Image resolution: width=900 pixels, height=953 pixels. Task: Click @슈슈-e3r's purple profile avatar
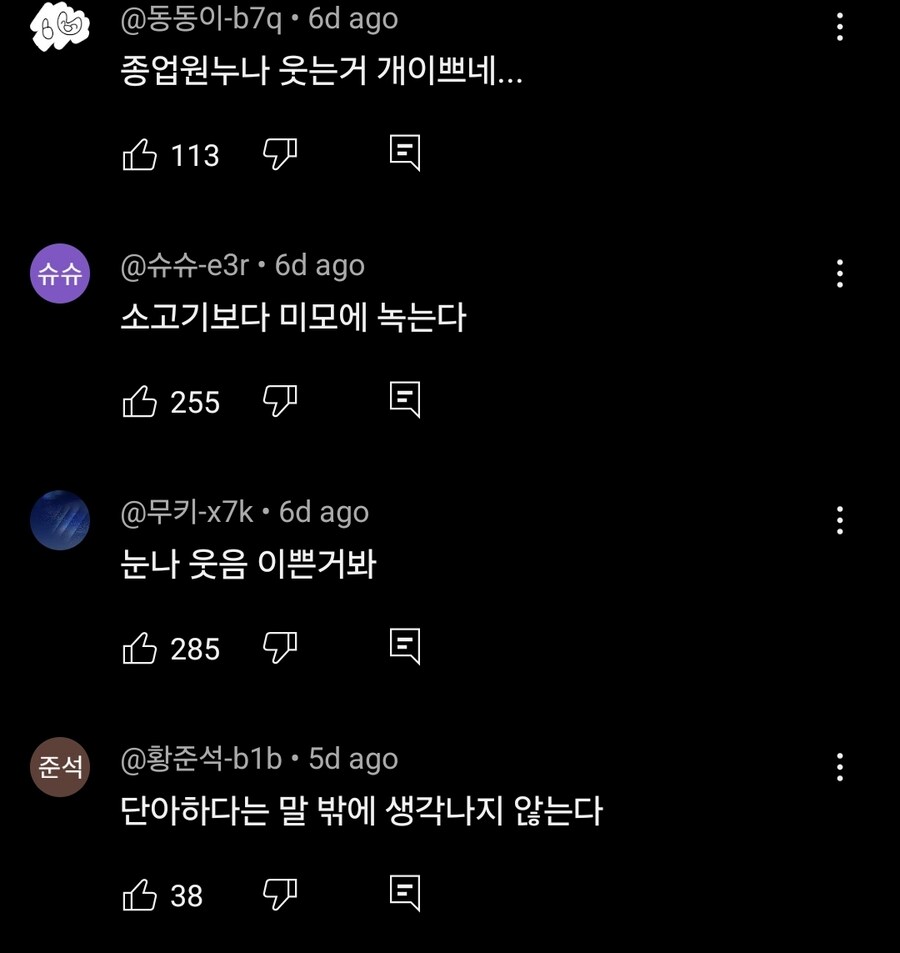60,273
